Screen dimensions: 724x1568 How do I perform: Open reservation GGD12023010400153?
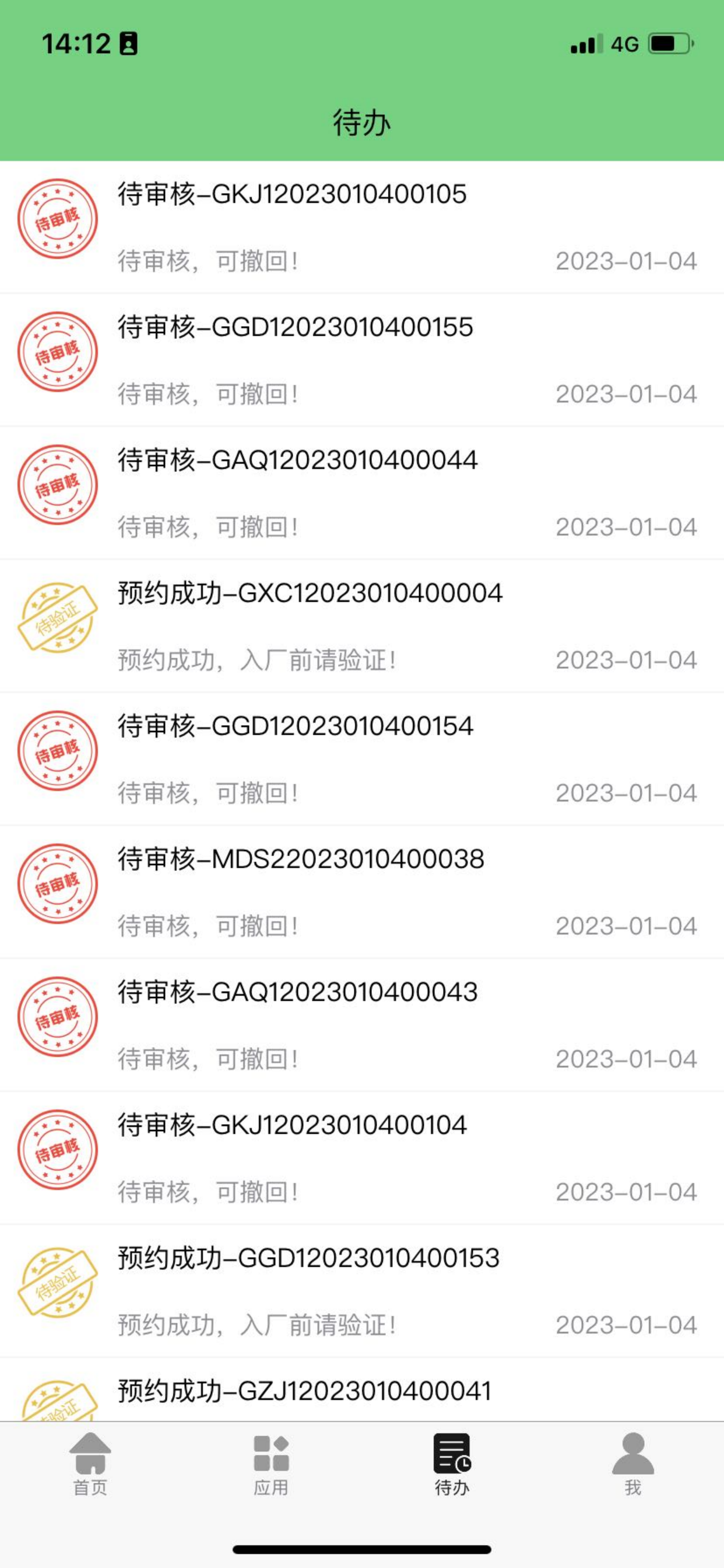362,1290
